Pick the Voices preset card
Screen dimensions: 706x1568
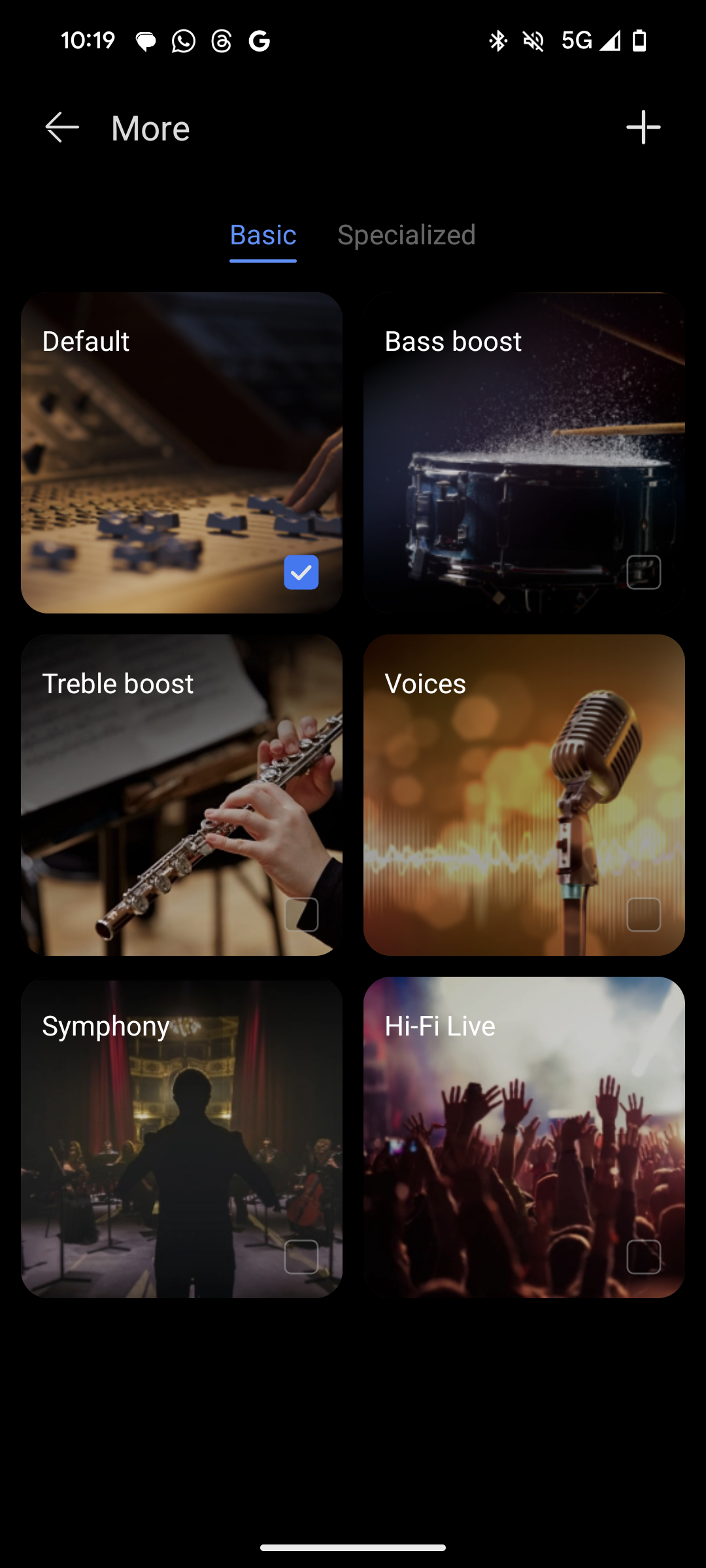click(x=524, y=794)
